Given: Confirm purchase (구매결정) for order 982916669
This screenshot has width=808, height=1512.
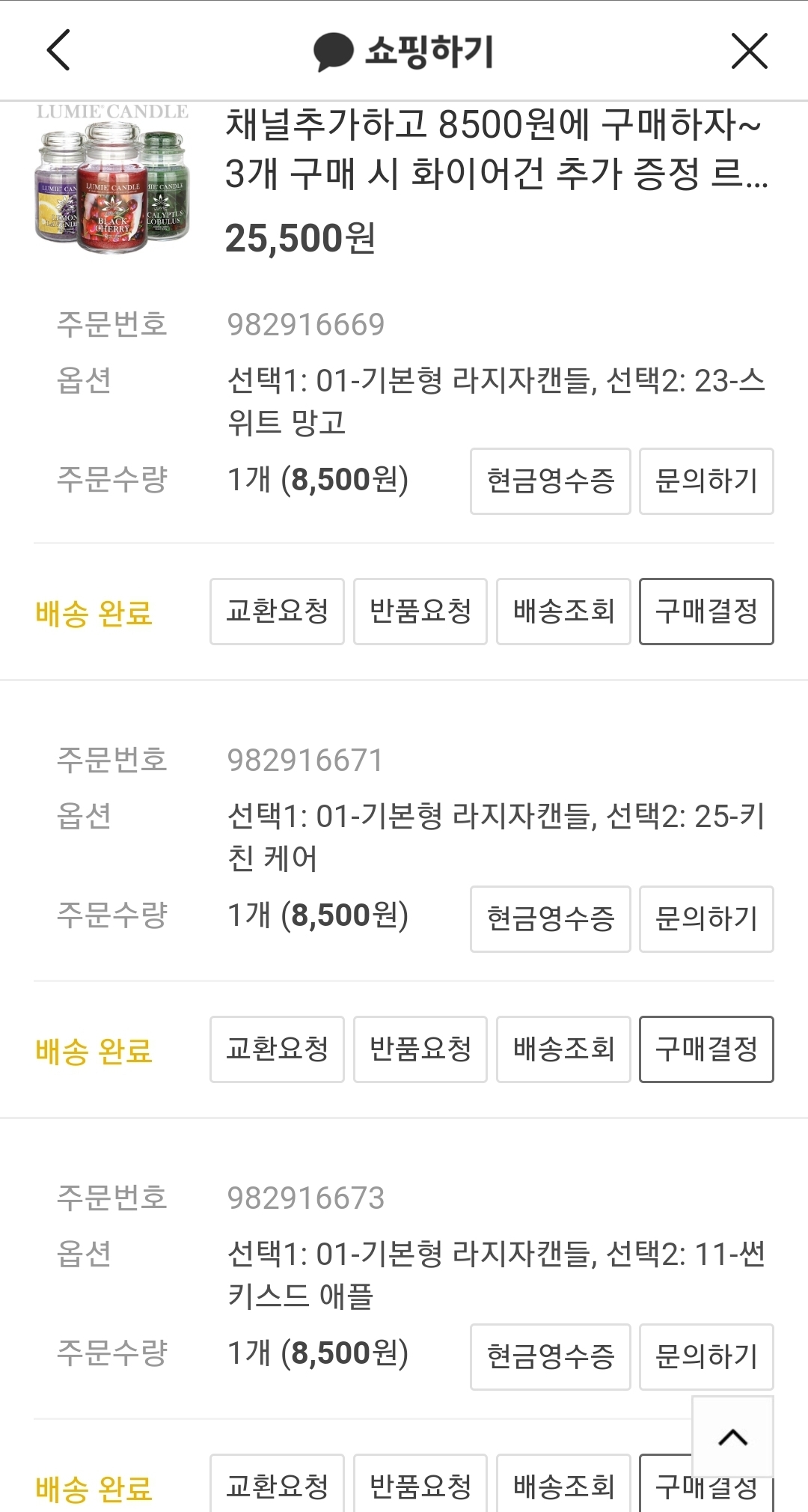Looking at the screenshot, I should tap(706, 612).
